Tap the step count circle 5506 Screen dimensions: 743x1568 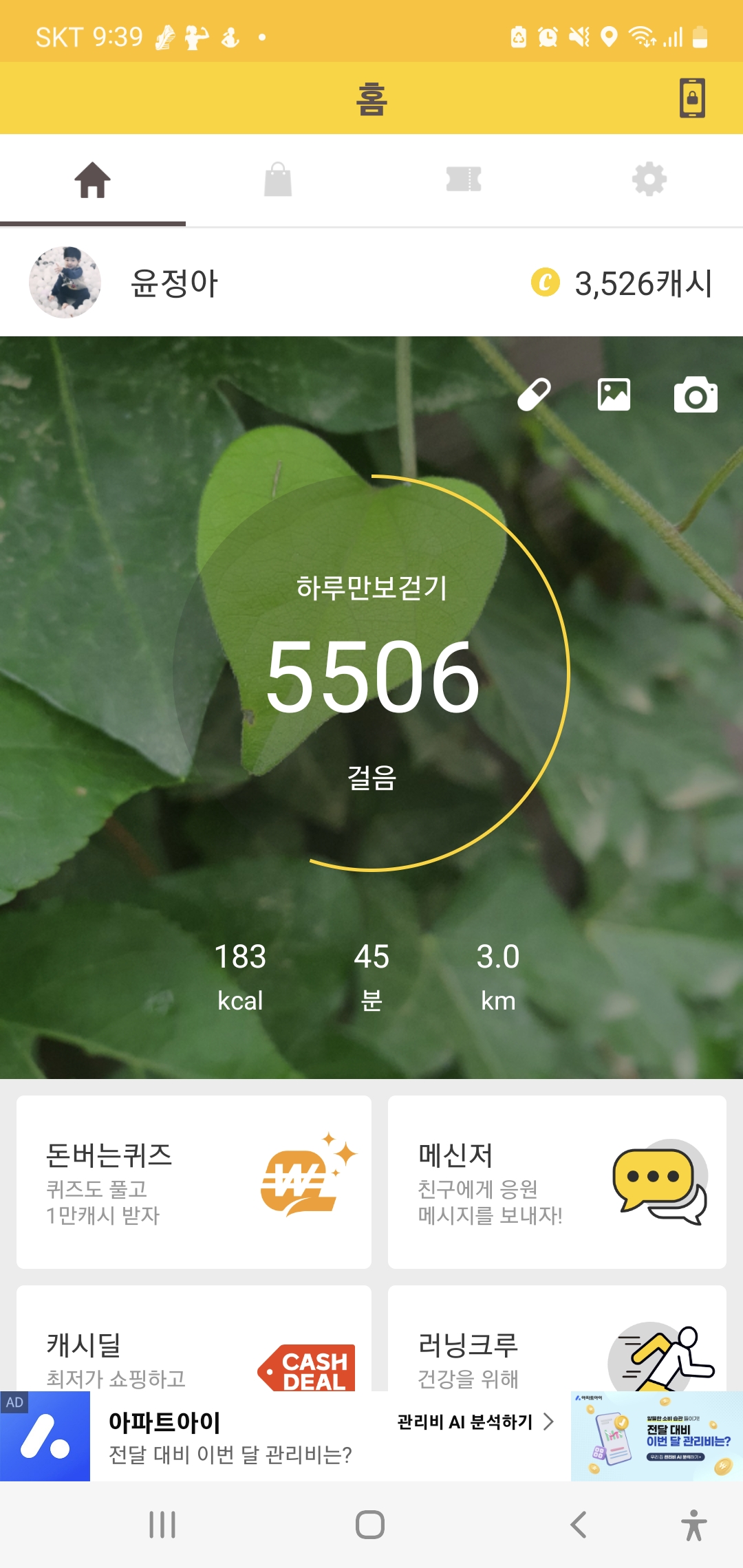[371, 674]
